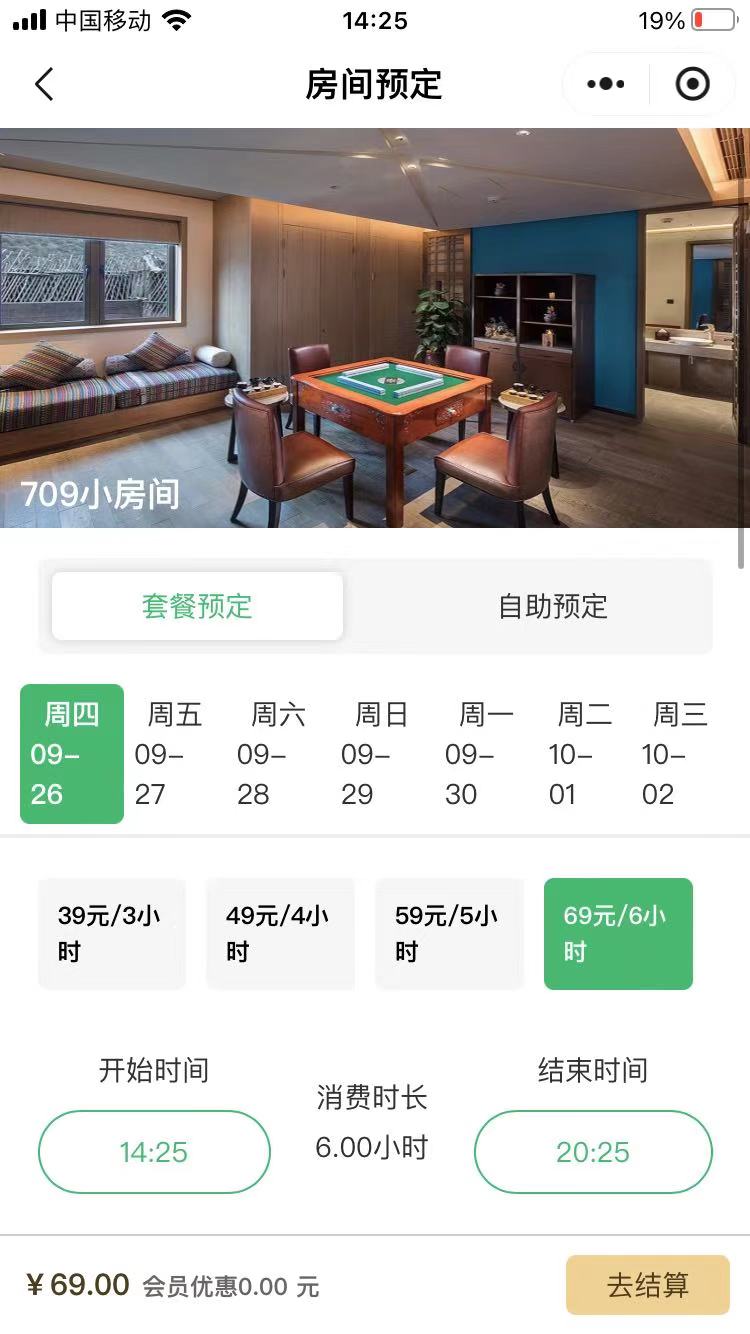750x1334 pixels.
Task: Switch to the 套餐预定 tab
Action: click(x=197, y=606)
